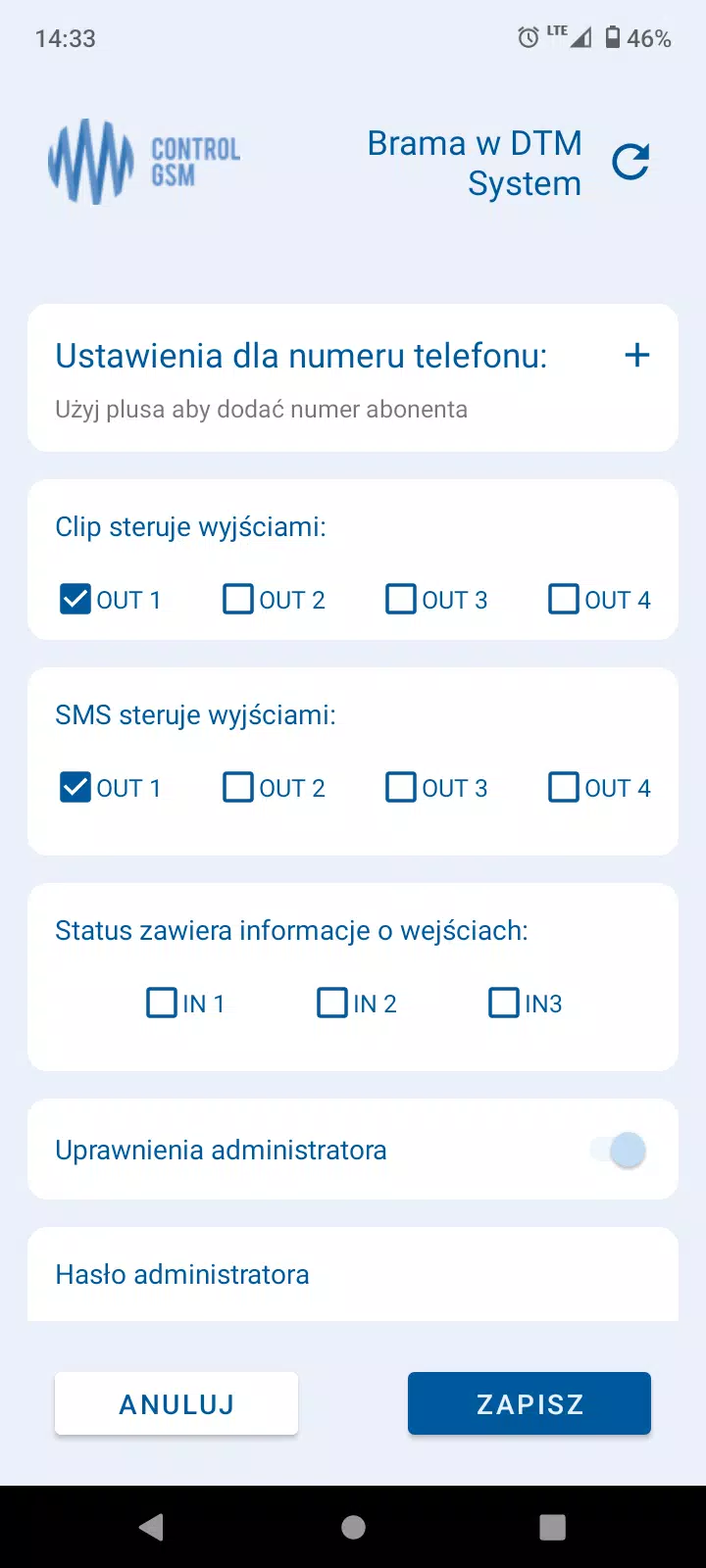Tap the refresh icon next to Brama w DTM System
Viewport: 706px width, 1568px height.
point(630,162)
